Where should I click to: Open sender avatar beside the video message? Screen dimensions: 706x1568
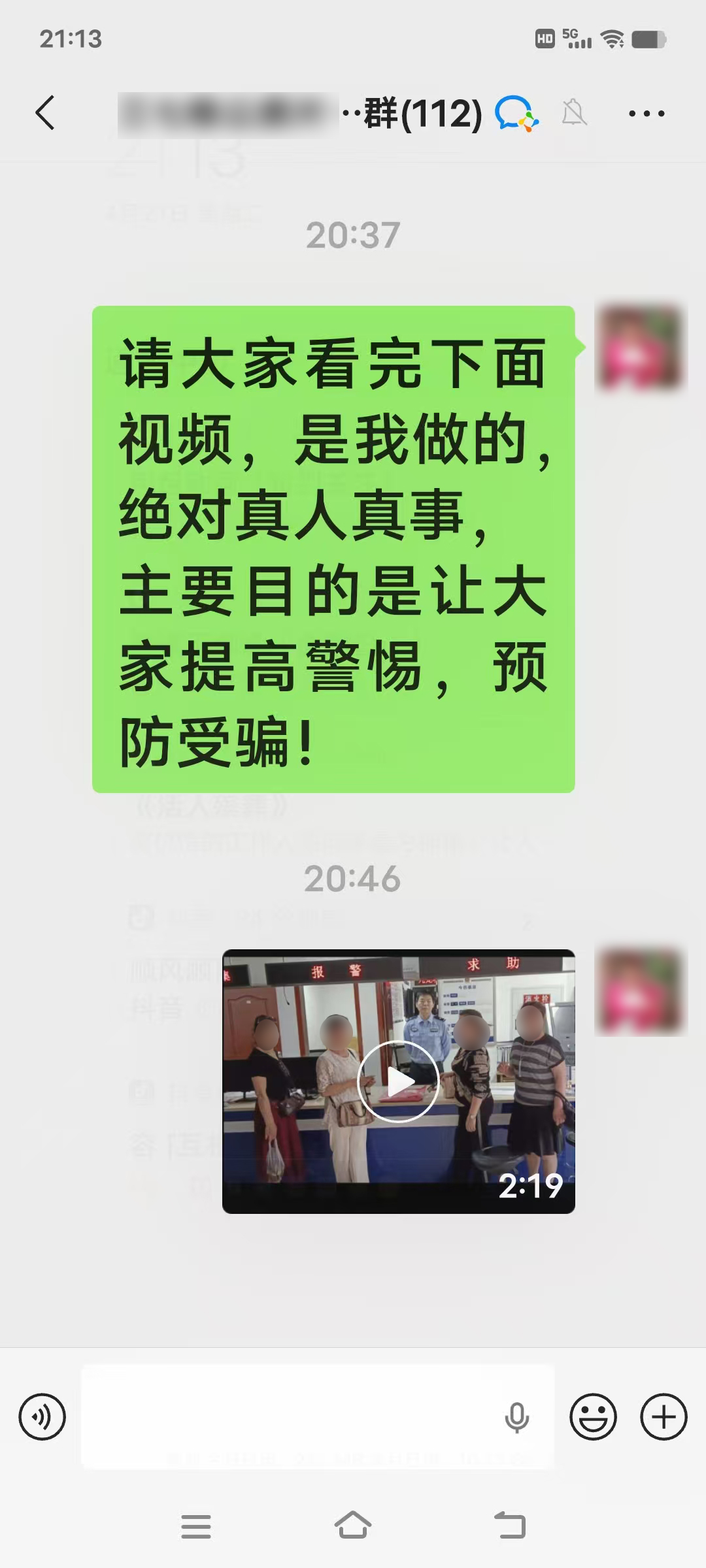pyautogui.click(x=640, y=990)
